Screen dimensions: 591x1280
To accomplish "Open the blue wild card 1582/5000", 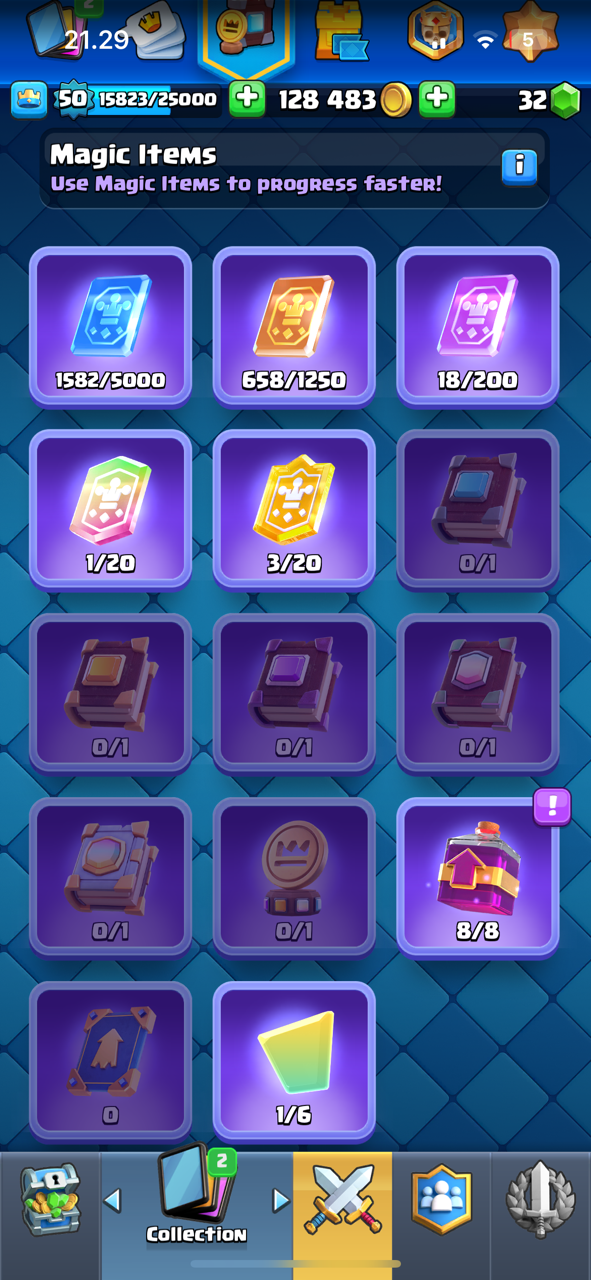I will point(110,326).
